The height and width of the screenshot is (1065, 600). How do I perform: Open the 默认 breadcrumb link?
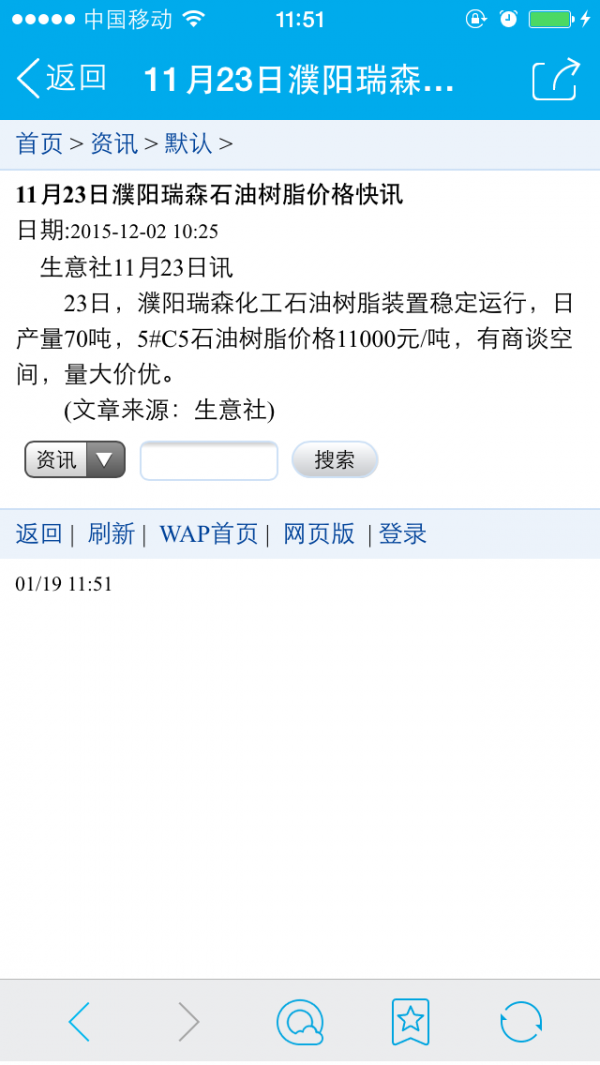coord(188,144)
